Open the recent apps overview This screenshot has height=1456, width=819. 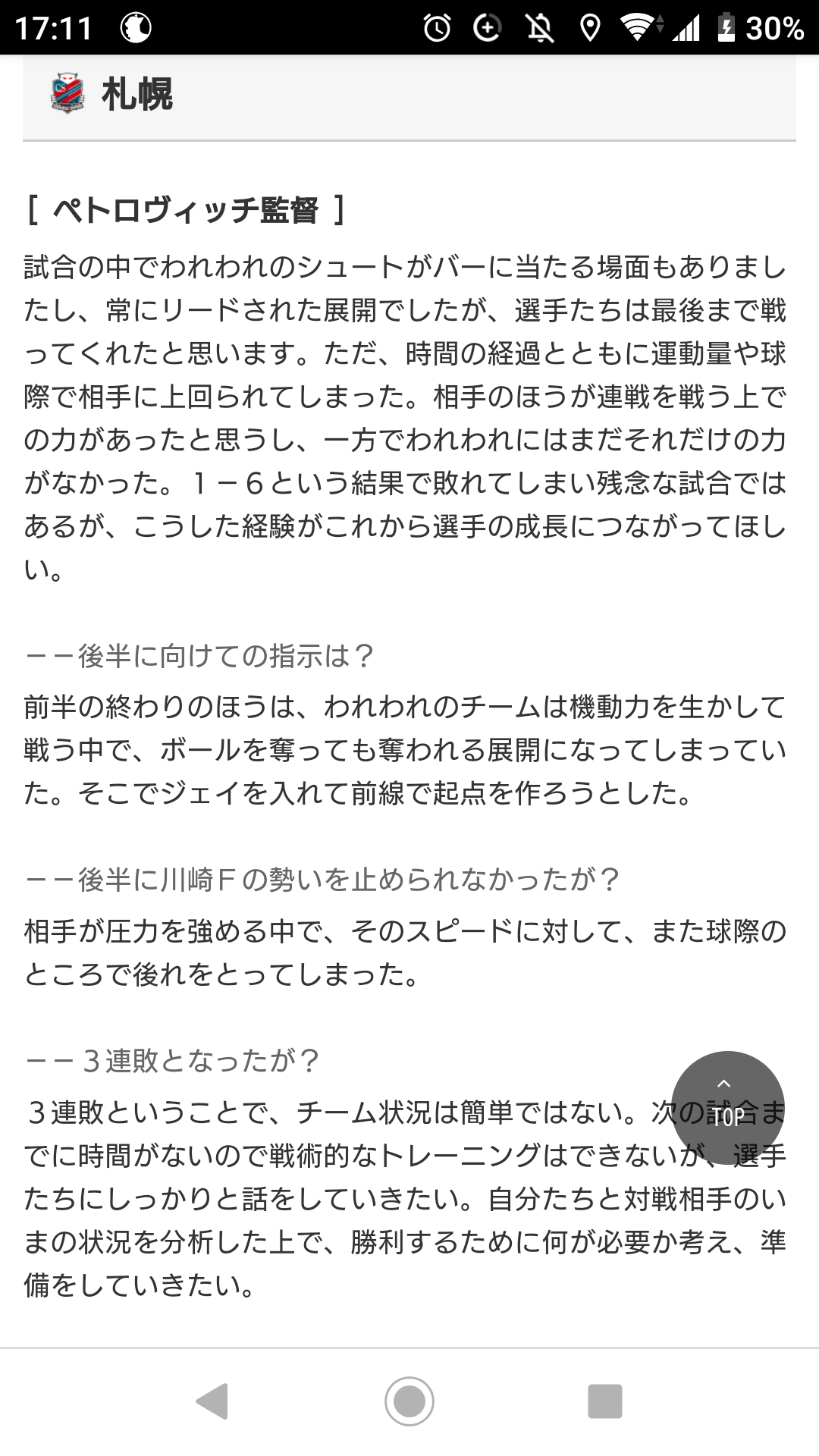[x=604, y=1401]
